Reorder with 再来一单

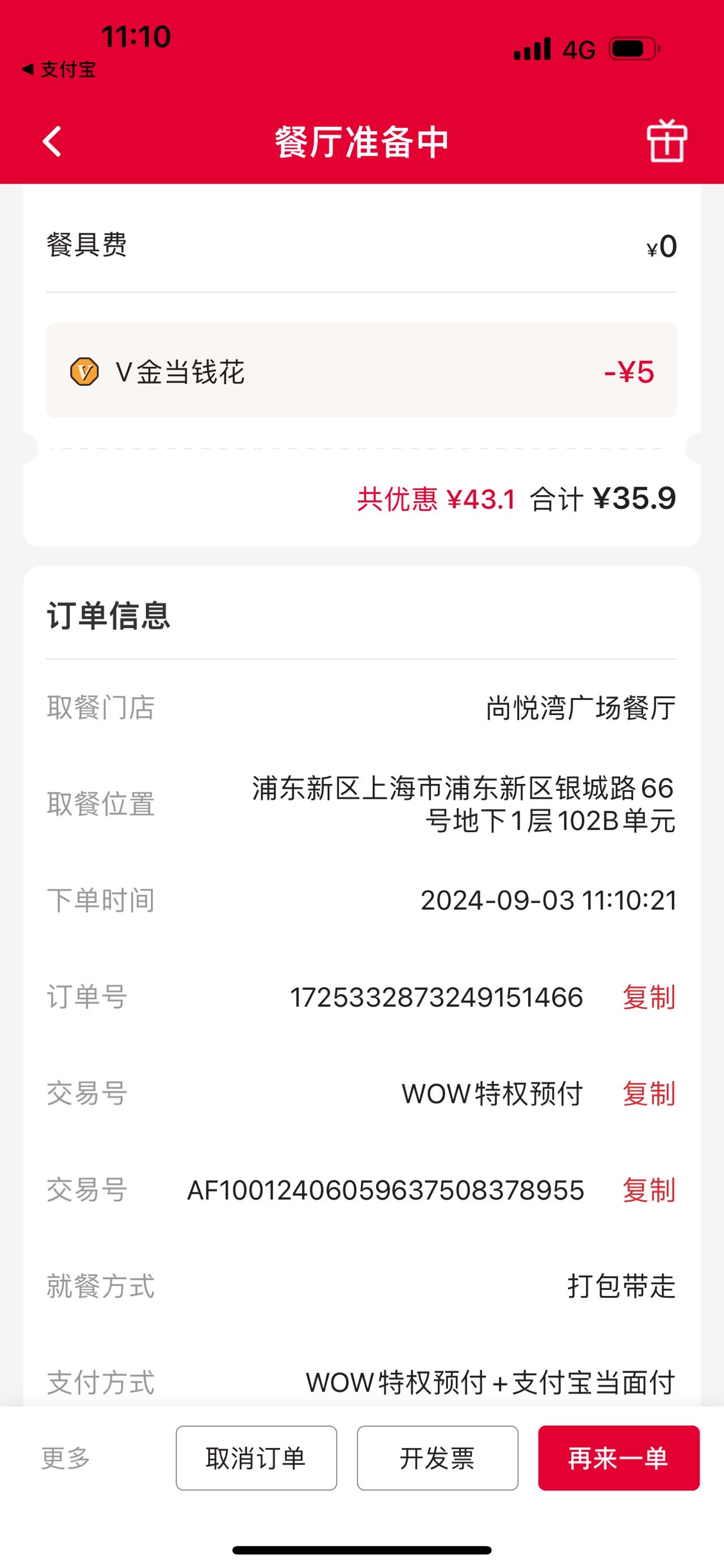[x=619, y=1458]
